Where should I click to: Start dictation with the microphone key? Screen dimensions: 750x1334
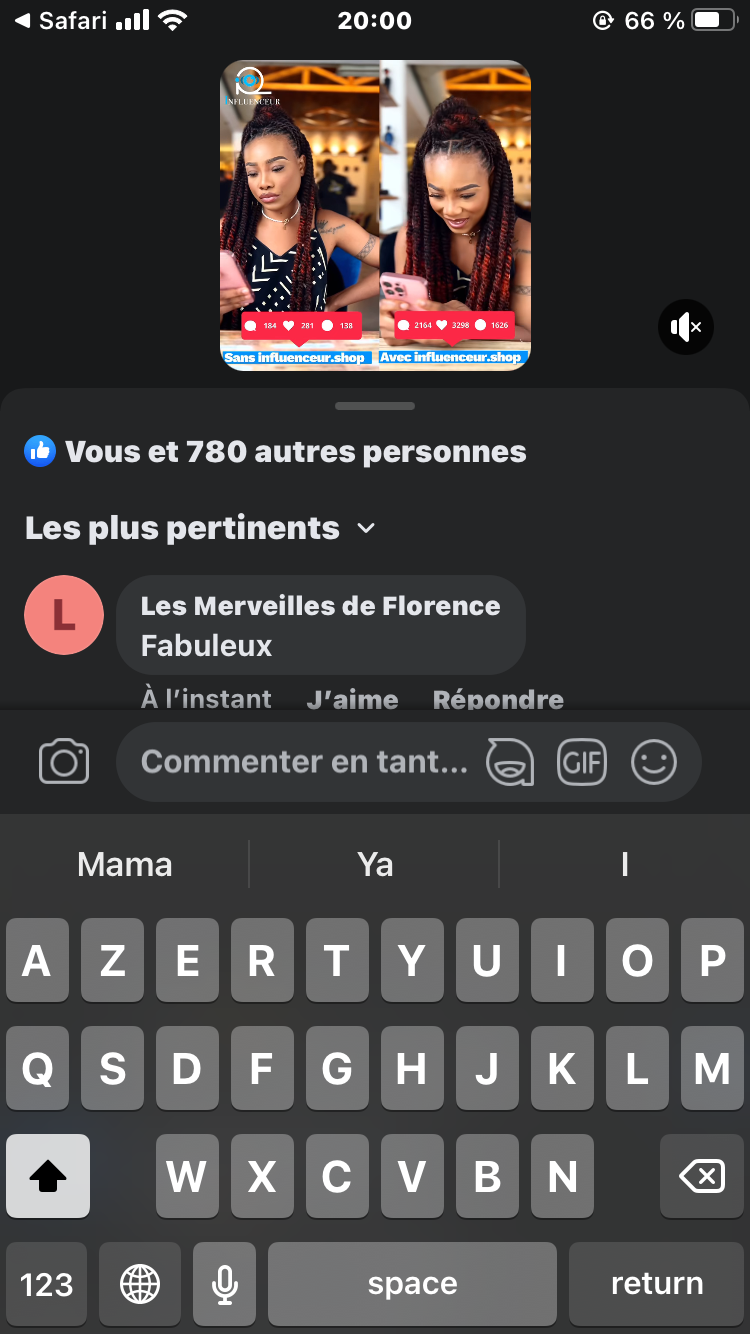coord(225,1284)
